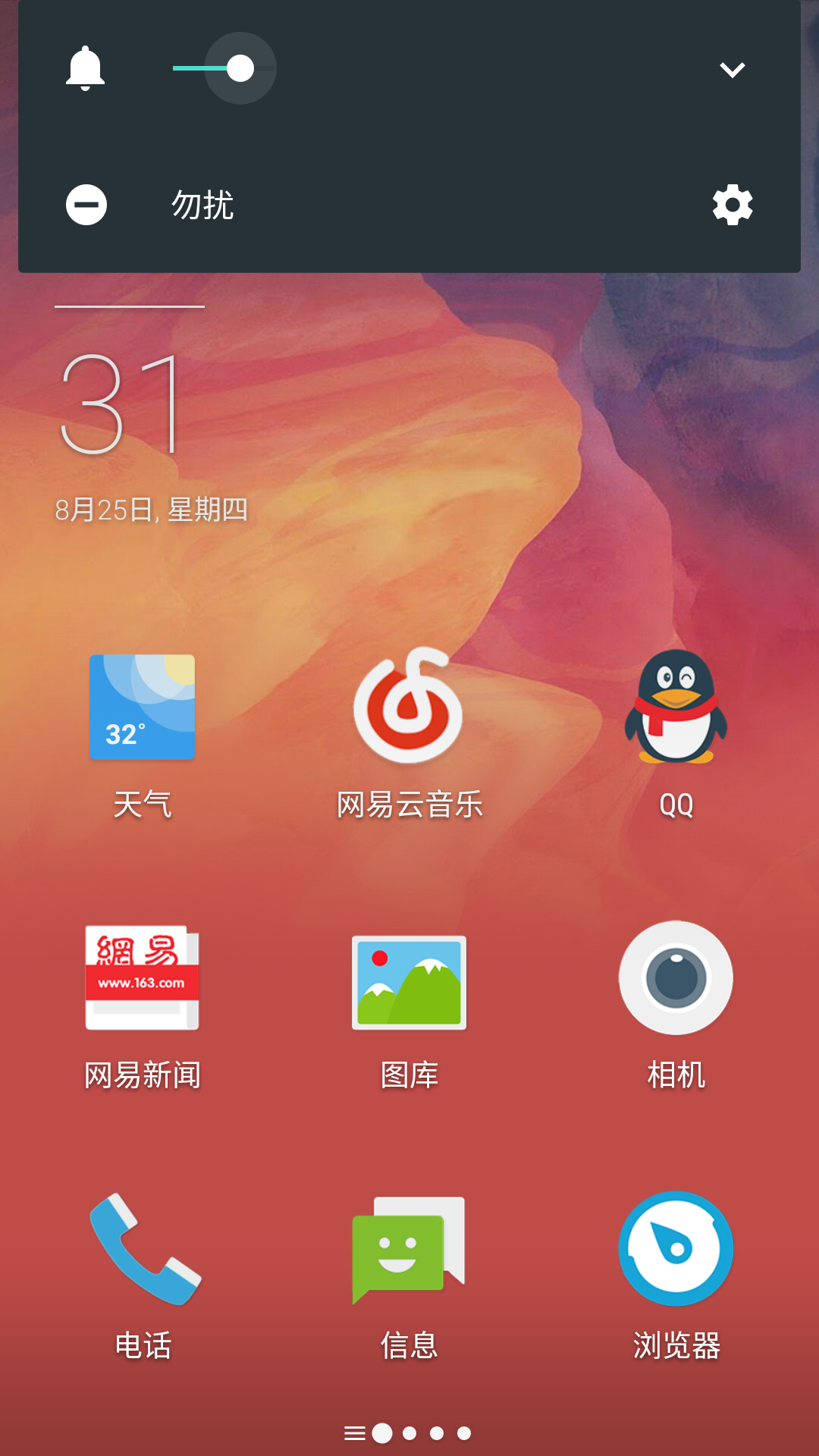This screenshot has width=819, height=1456.
Task: Open the volume settings gear
Action: click(733, 205)
